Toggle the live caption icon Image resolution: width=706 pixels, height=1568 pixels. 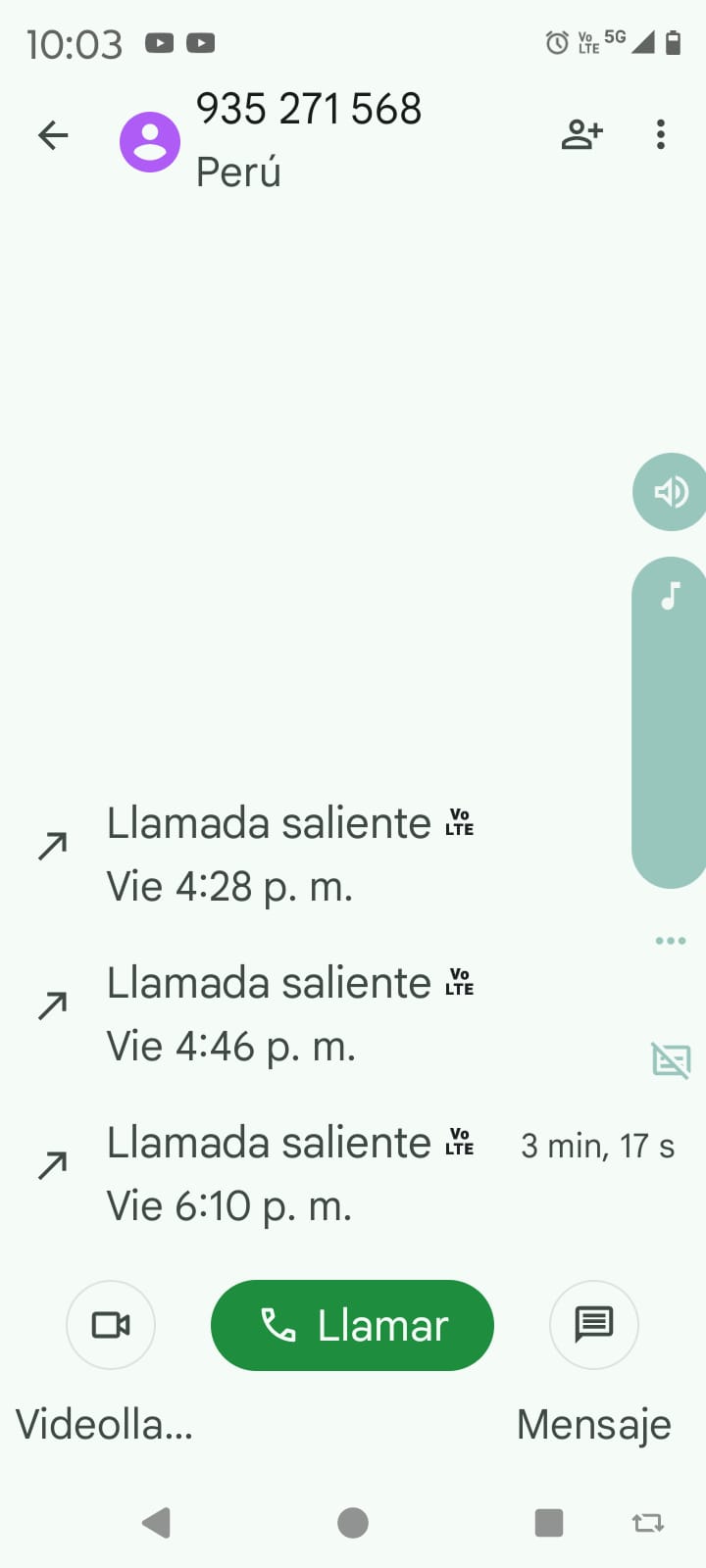672,1059
